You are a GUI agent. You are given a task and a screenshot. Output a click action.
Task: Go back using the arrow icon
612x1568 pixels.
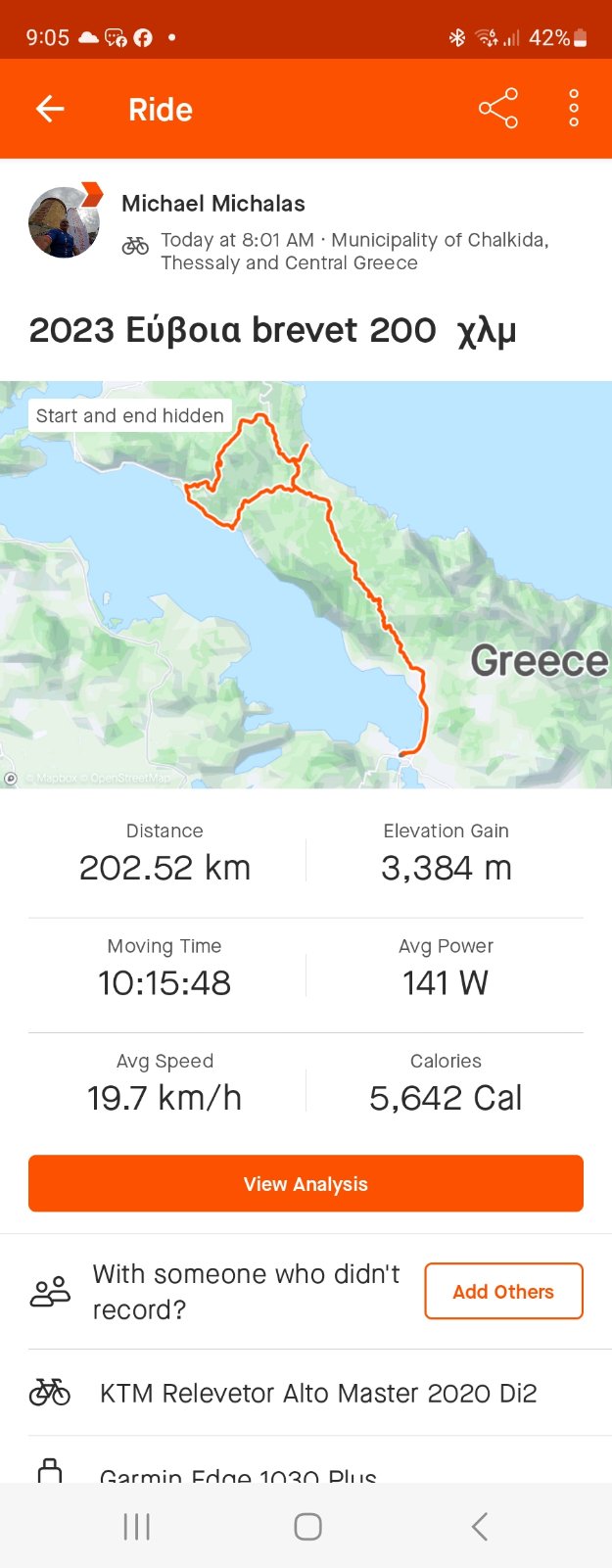(x=50, y=109)
